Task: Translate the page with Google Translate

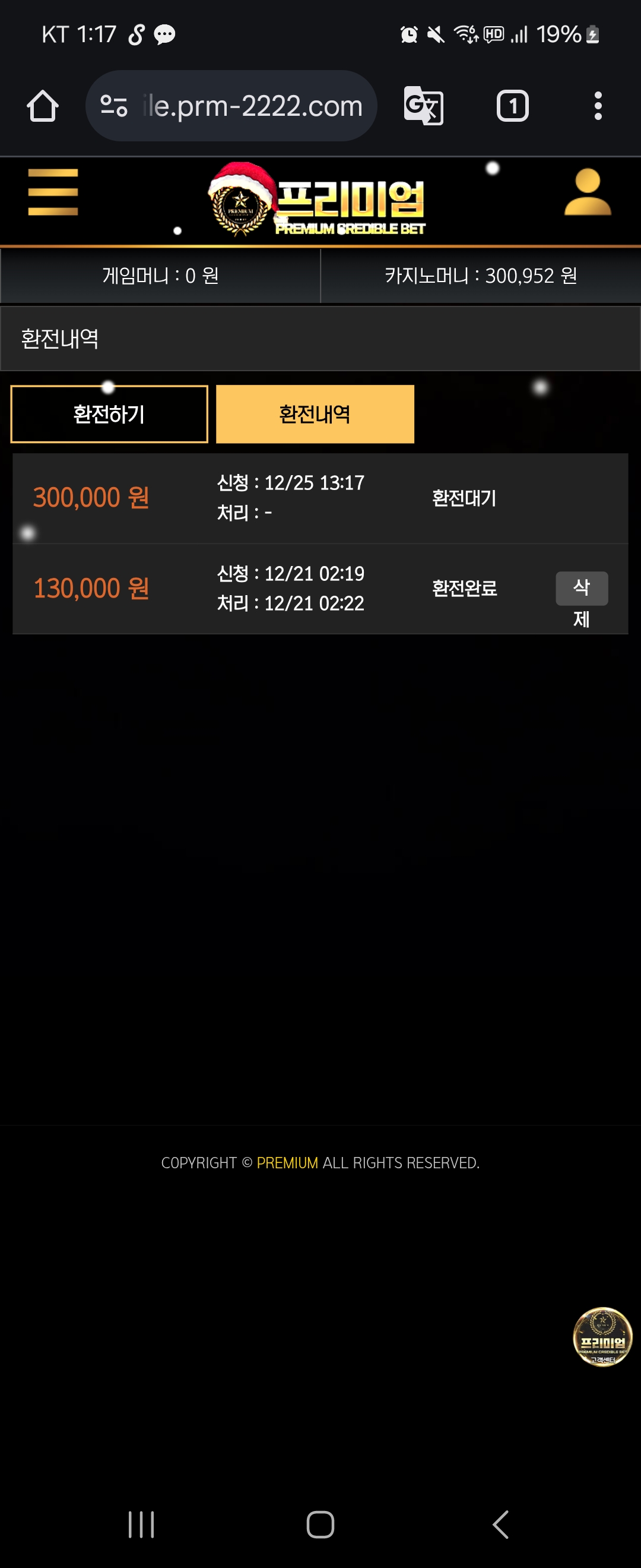Action: click(424, 106)
